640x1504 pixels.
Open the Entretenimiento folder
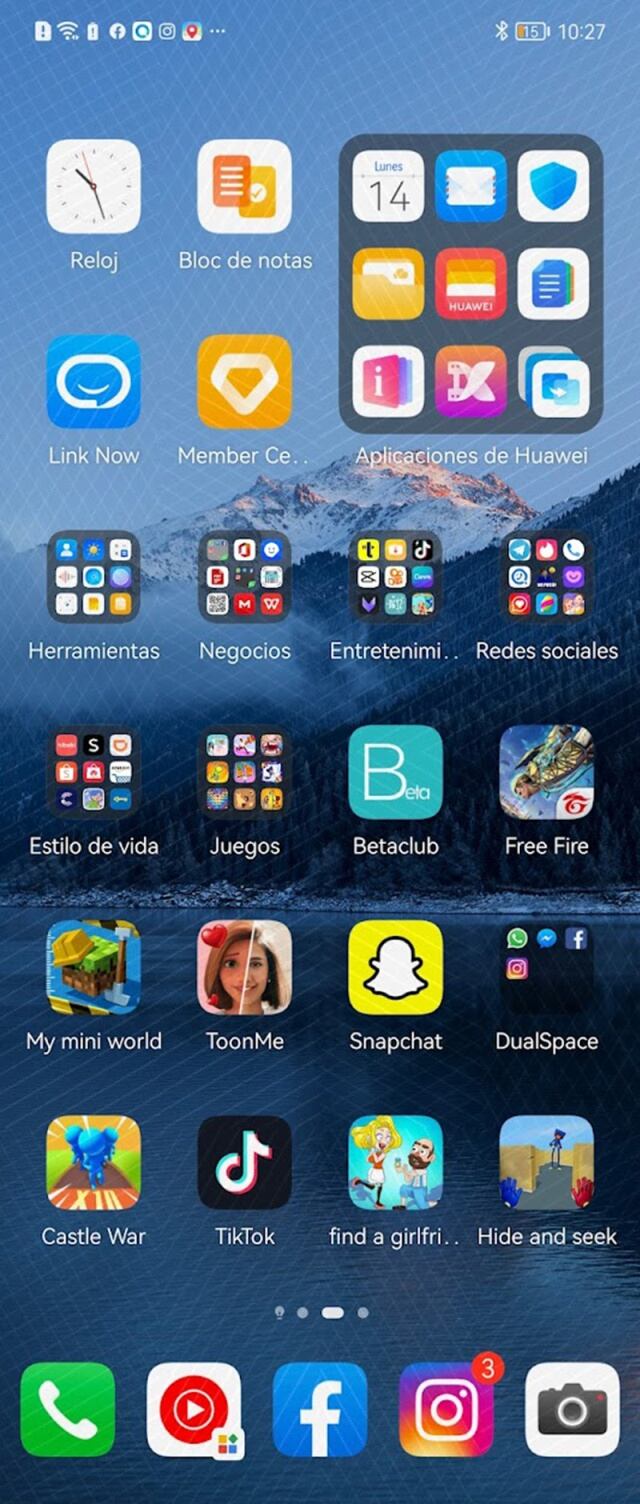(x=396, y=577)
